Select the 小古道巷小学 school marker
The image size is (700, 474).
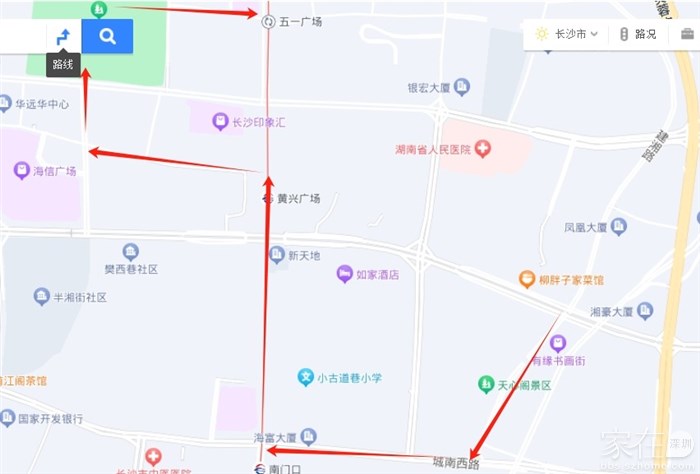(x=306, y=377)
